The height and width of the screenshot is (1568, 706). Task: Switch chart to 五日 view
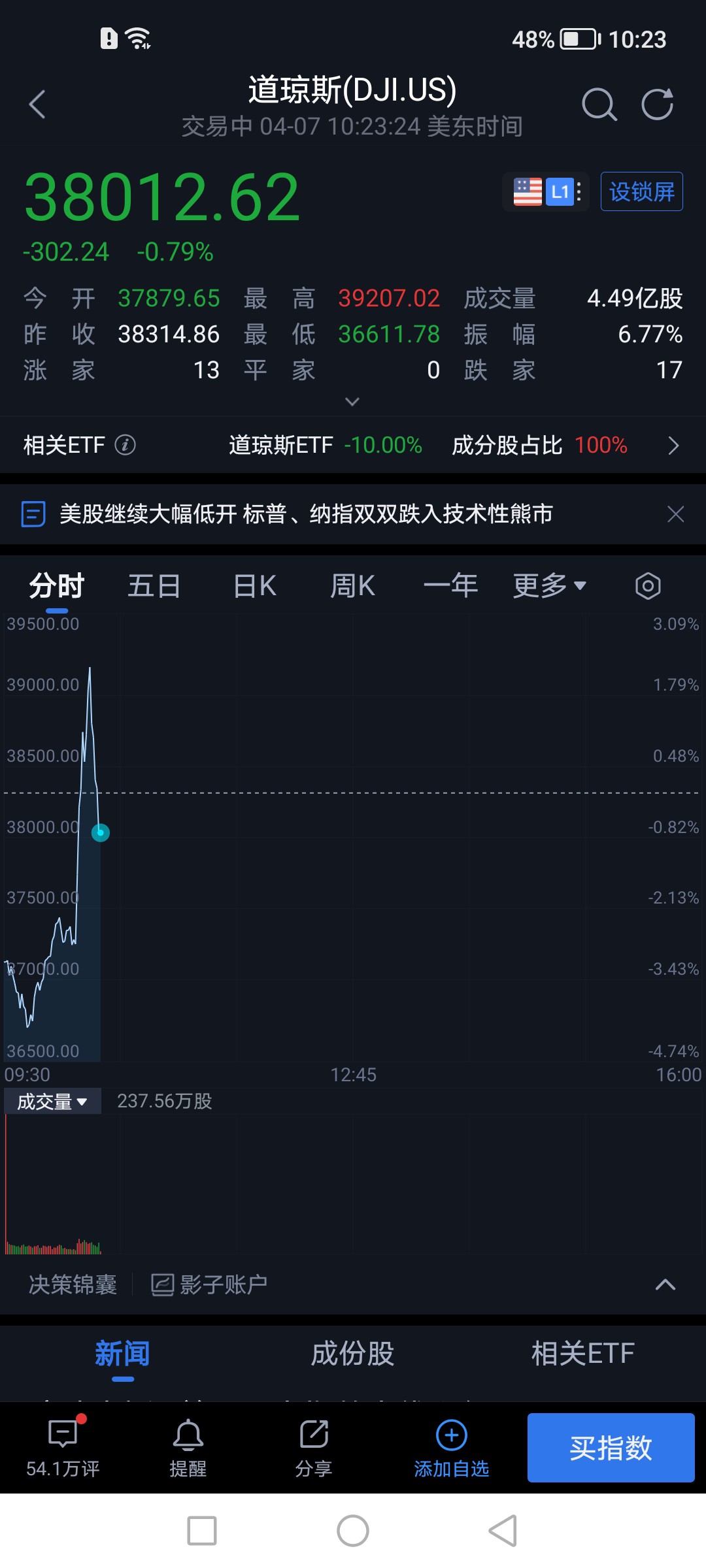click(154, 586)
